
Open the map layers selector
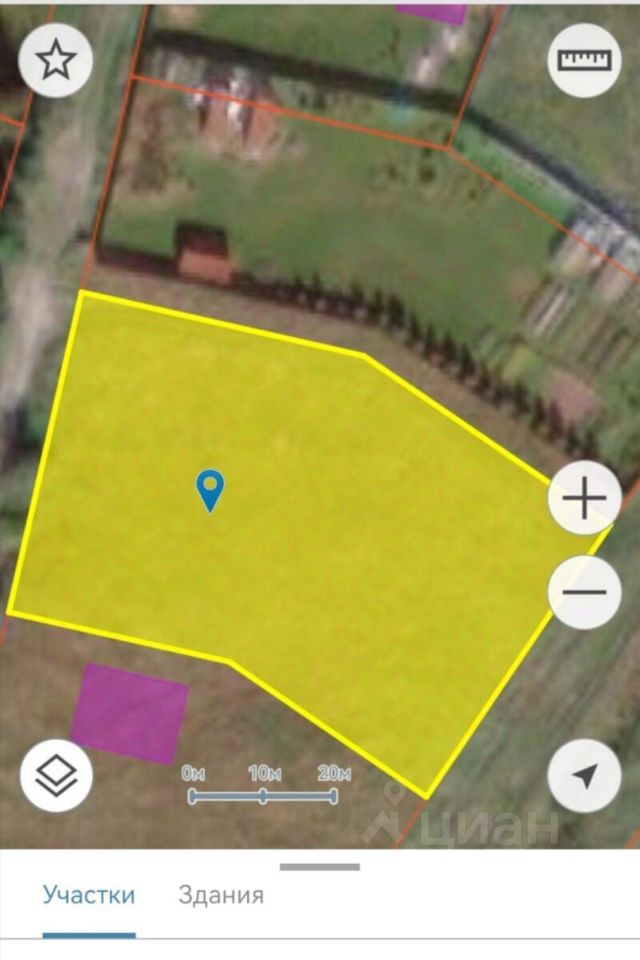click(x=56, y=775)
